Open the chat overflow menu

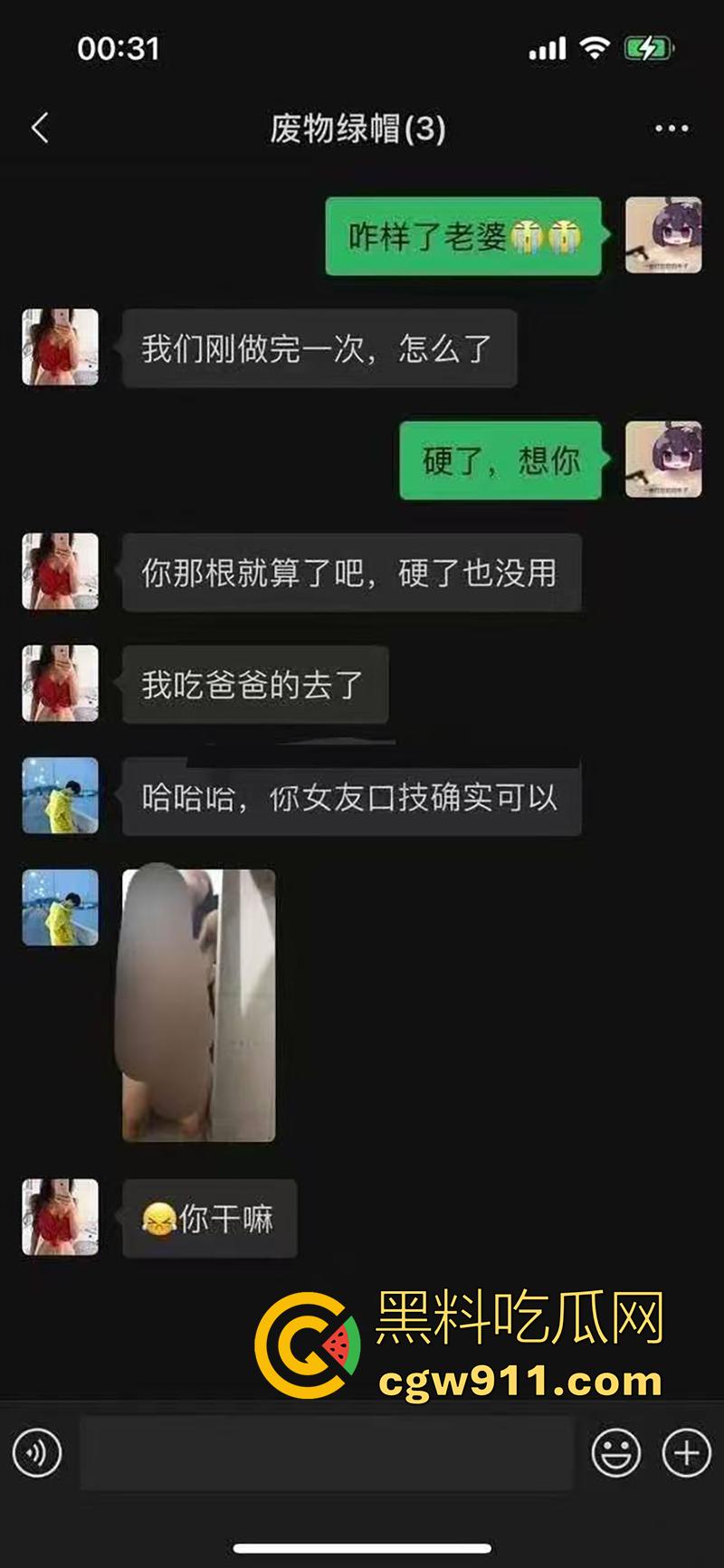[x=672, y=129]
